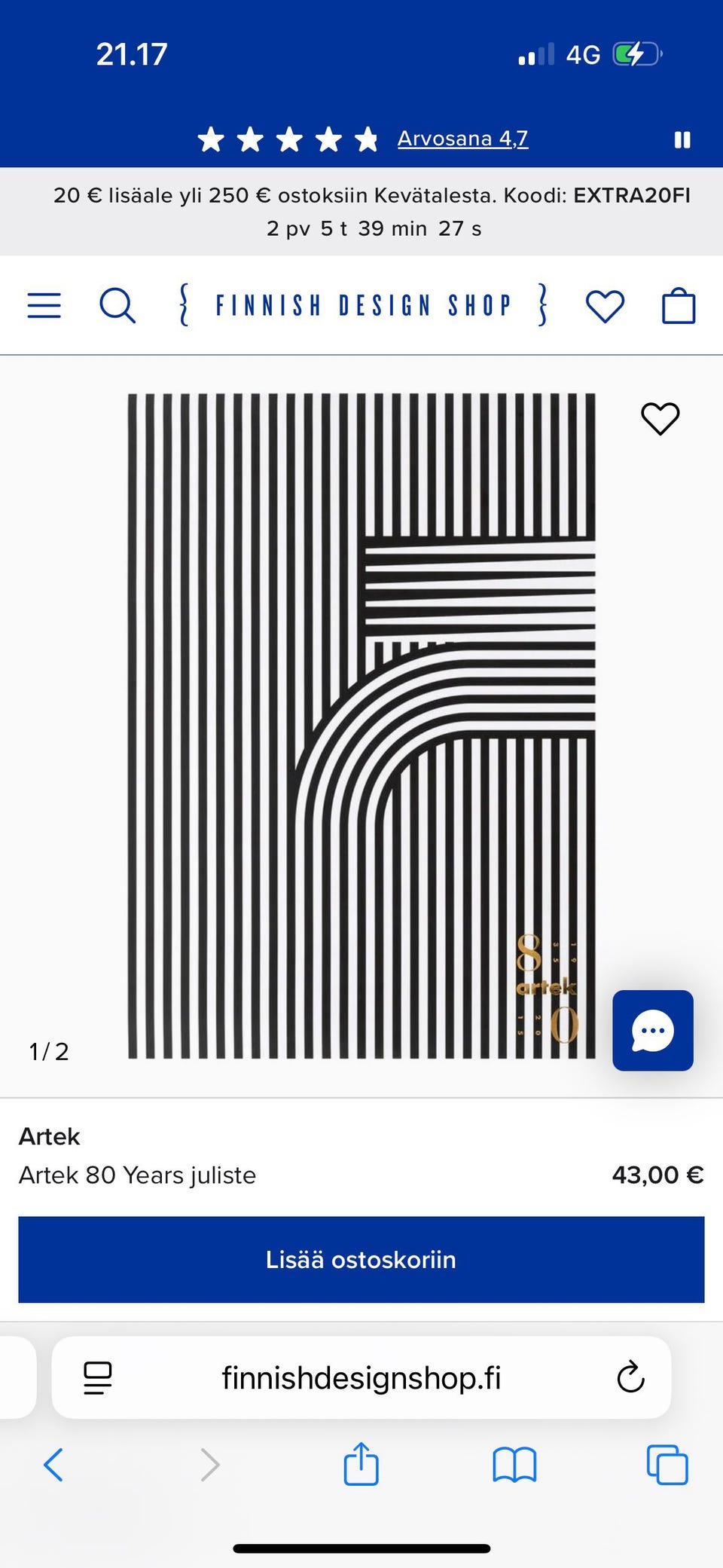Open the Arvosana 4,7 rating link

point(462,139)
